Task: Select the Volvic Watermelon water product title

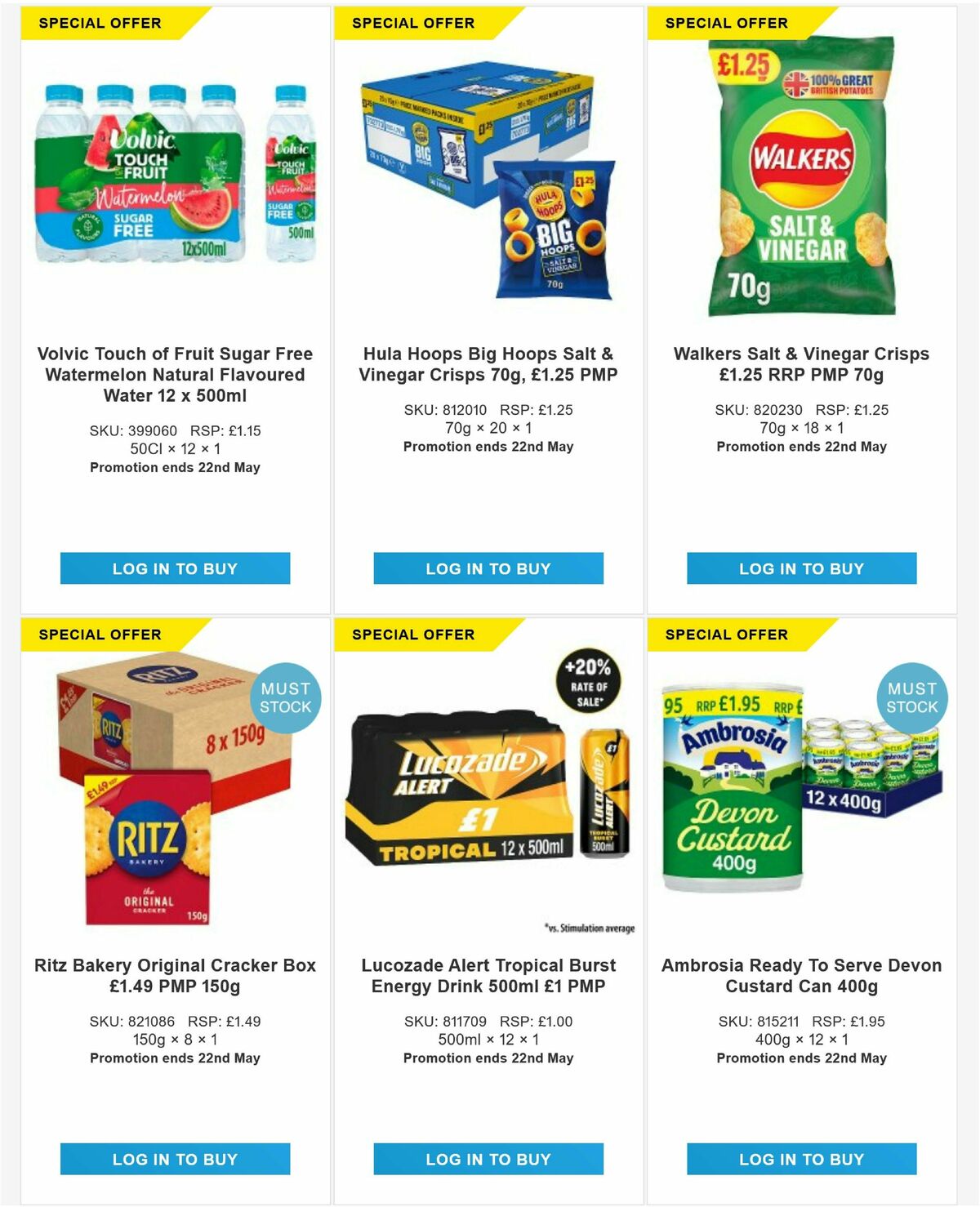Action: [x=174, y=375]
